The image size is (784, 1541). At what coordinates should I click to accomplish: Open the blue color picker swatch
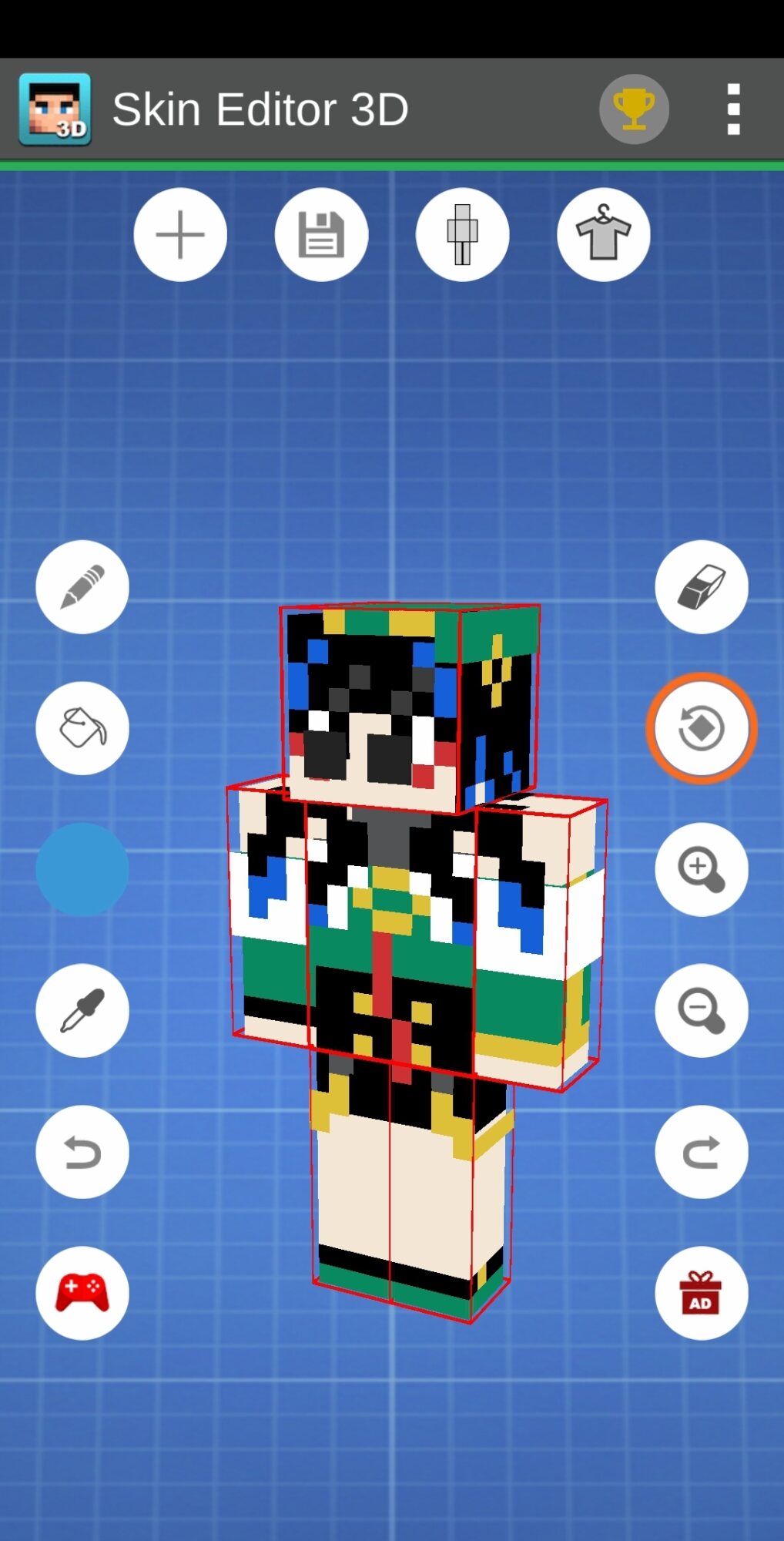pyautogui.click(x=82, y=869)
